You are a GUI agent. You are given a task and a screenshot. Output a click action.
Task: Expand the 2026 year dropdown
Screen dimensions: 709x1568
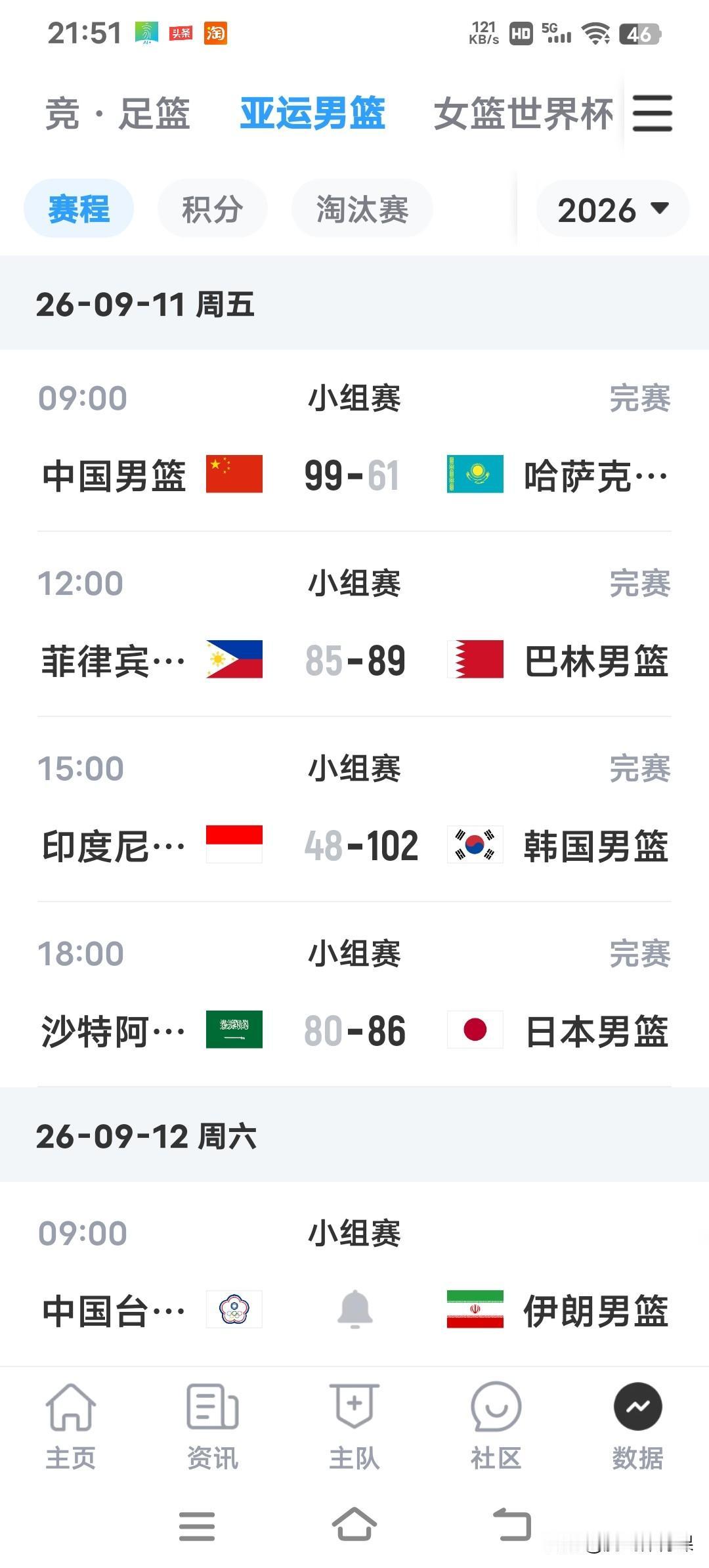point(613,209)
